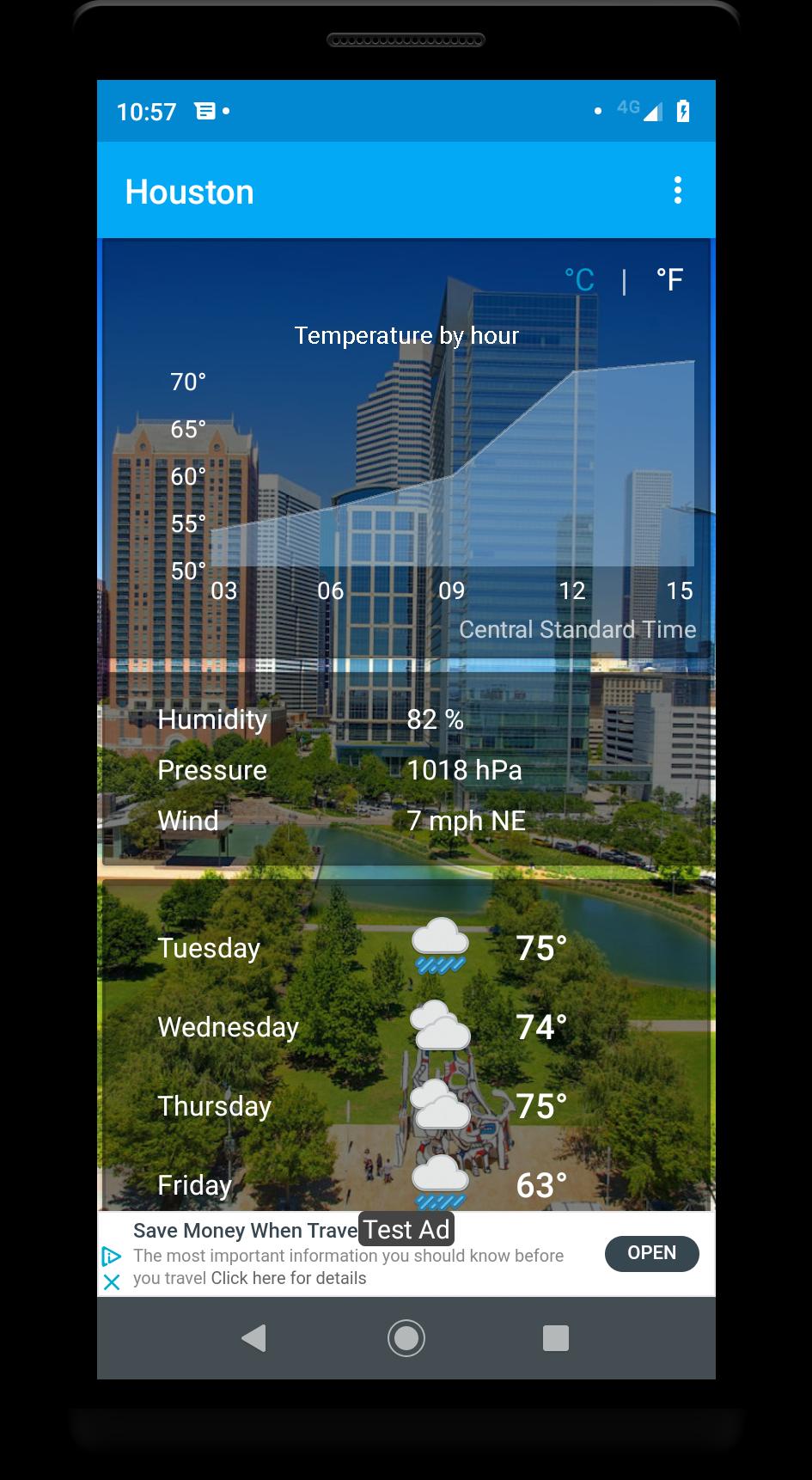Tap the home button in the navigation bar
The image size is (812, 1480).
pos(406,1337)
